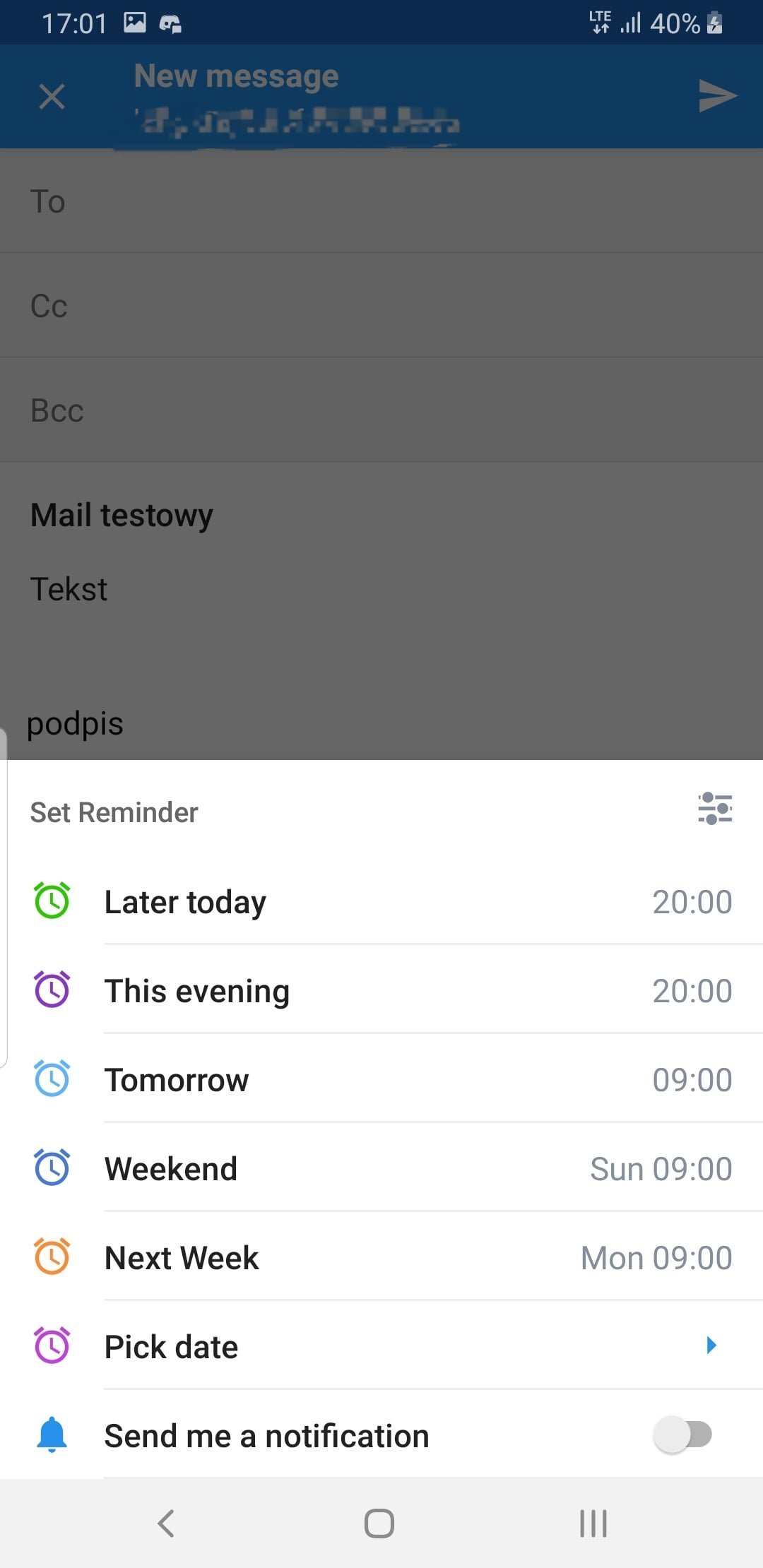This screenshot has height=1568, width=763.
Task: Open recent apps from navigation bar
Action: point(593,1523)
